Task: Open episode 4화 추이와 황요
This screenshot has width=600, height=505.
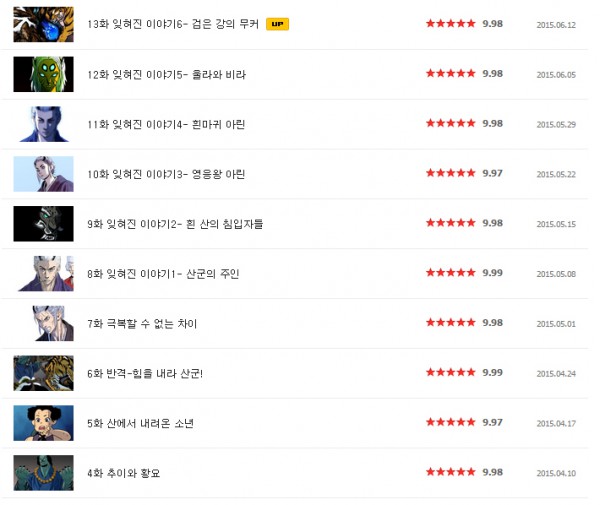Action: tap(124, 473)
